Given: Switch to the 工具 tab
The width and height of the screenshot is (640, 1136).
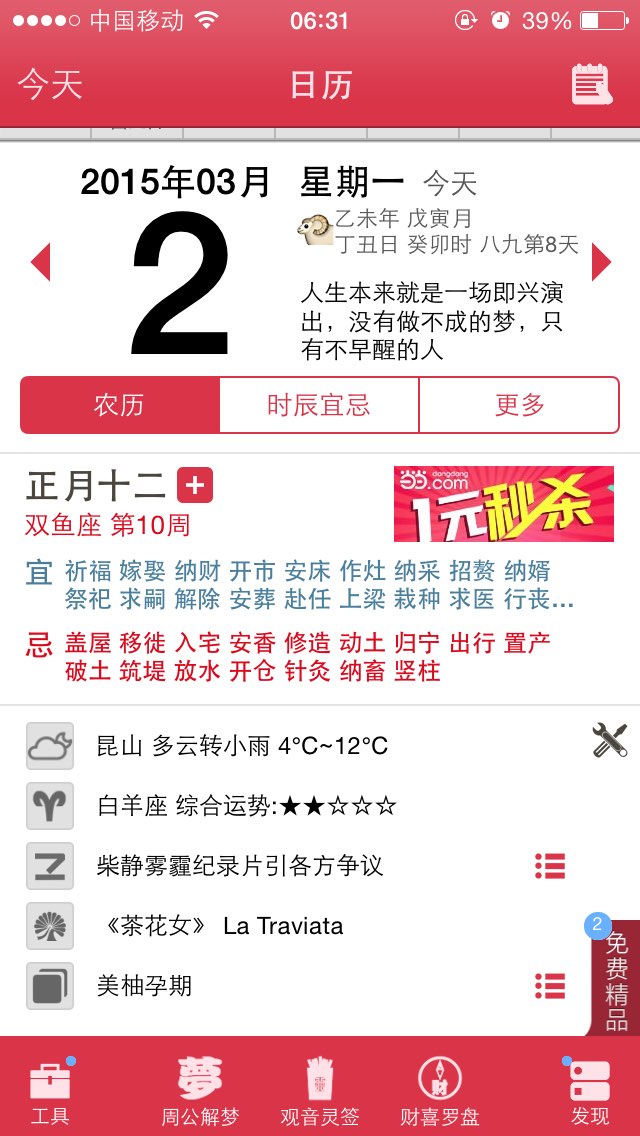Looking at the screenshot, I should 50,1089.
